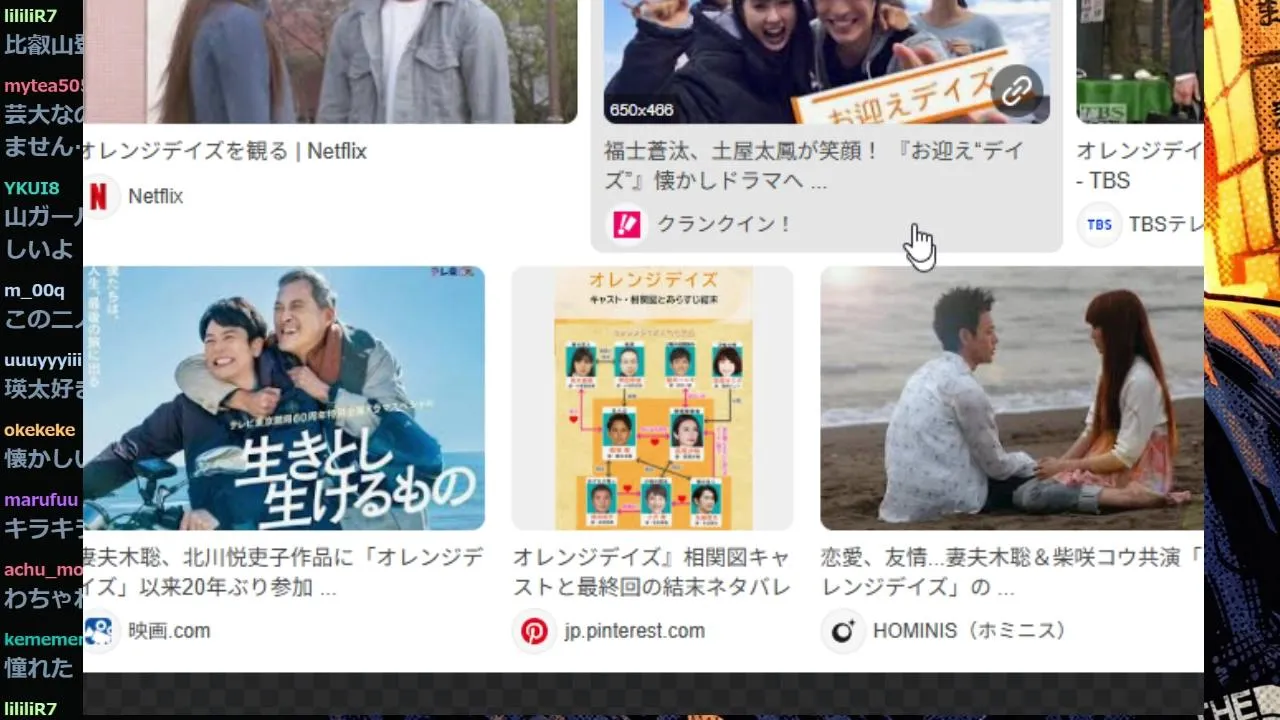Visit the jp.pinterest.com source link
Viewport: 1280px width, 720px height.
coord(634,631)
